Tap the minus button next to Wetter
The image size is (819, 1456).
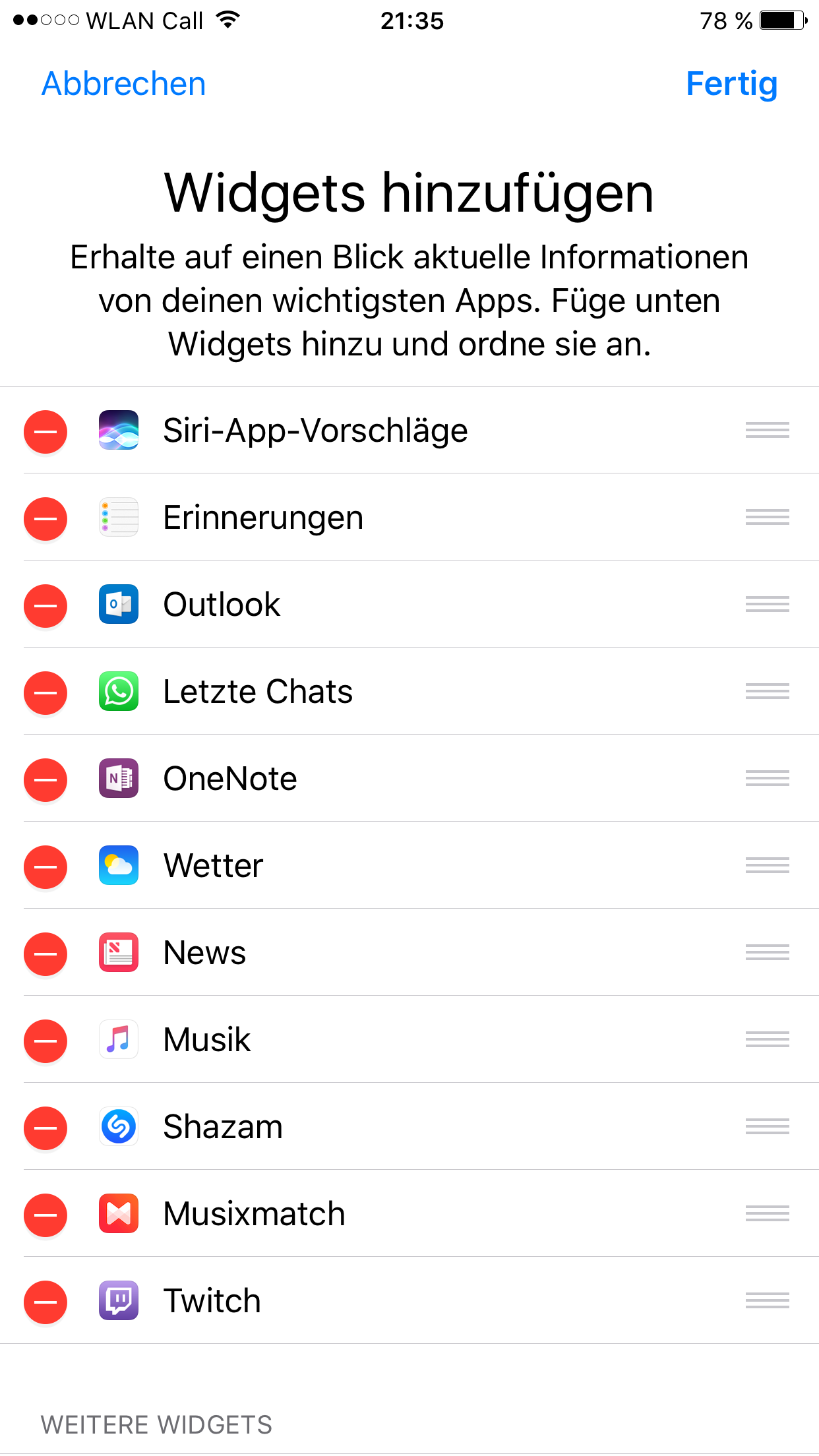(x=45, y=867)
